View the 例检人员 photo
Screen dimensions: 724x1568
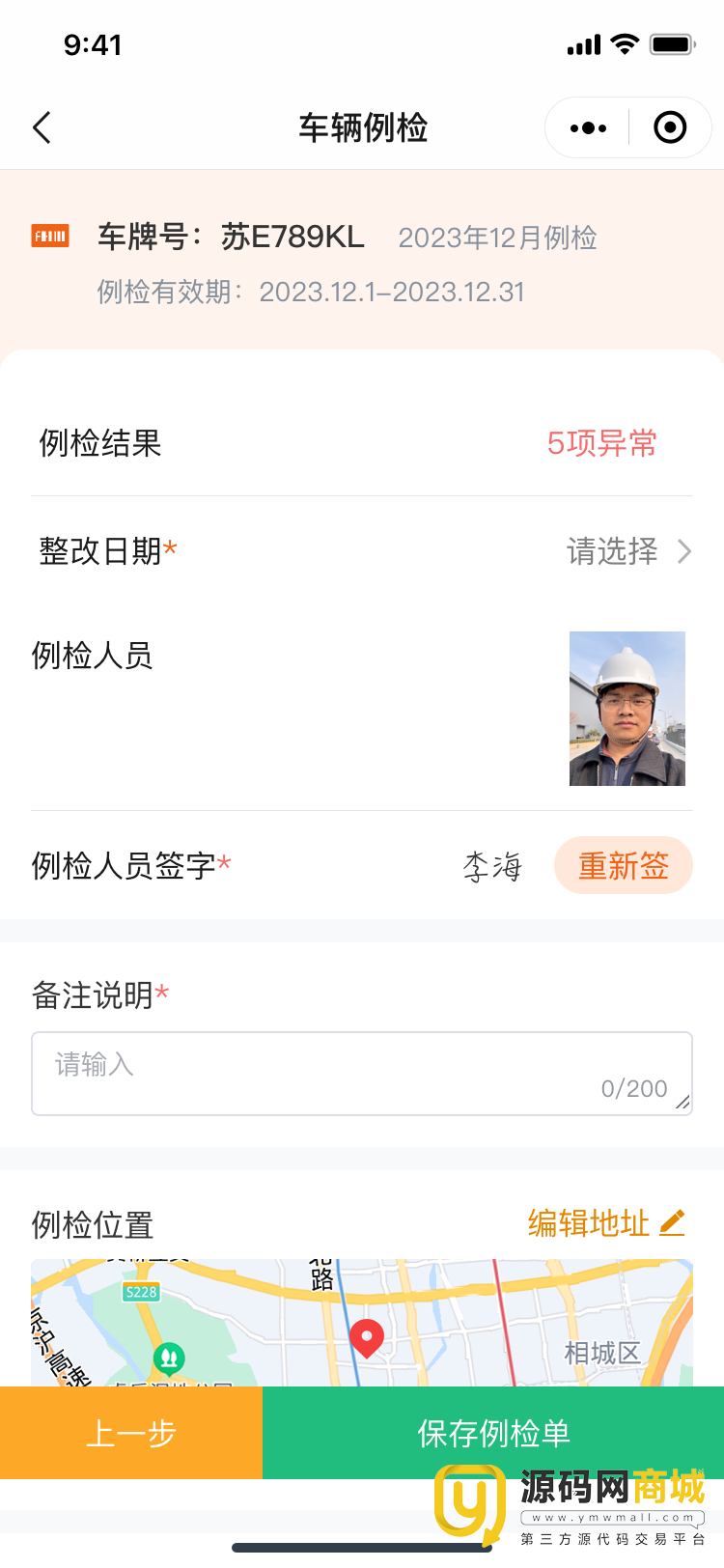point(627,708)
